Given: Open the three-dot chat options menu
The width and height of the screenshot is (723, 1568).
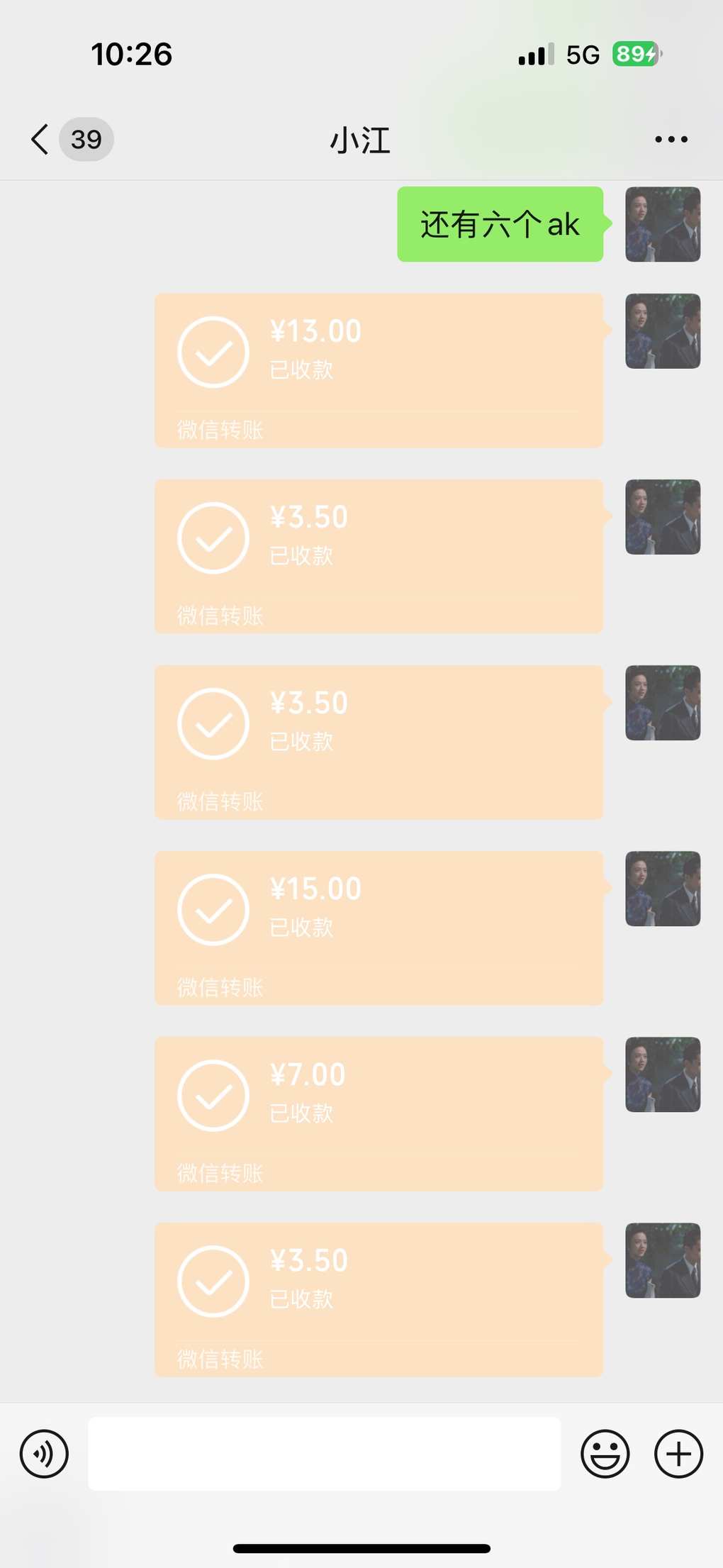Looking at the screenshot, I should tap(671, 140).
